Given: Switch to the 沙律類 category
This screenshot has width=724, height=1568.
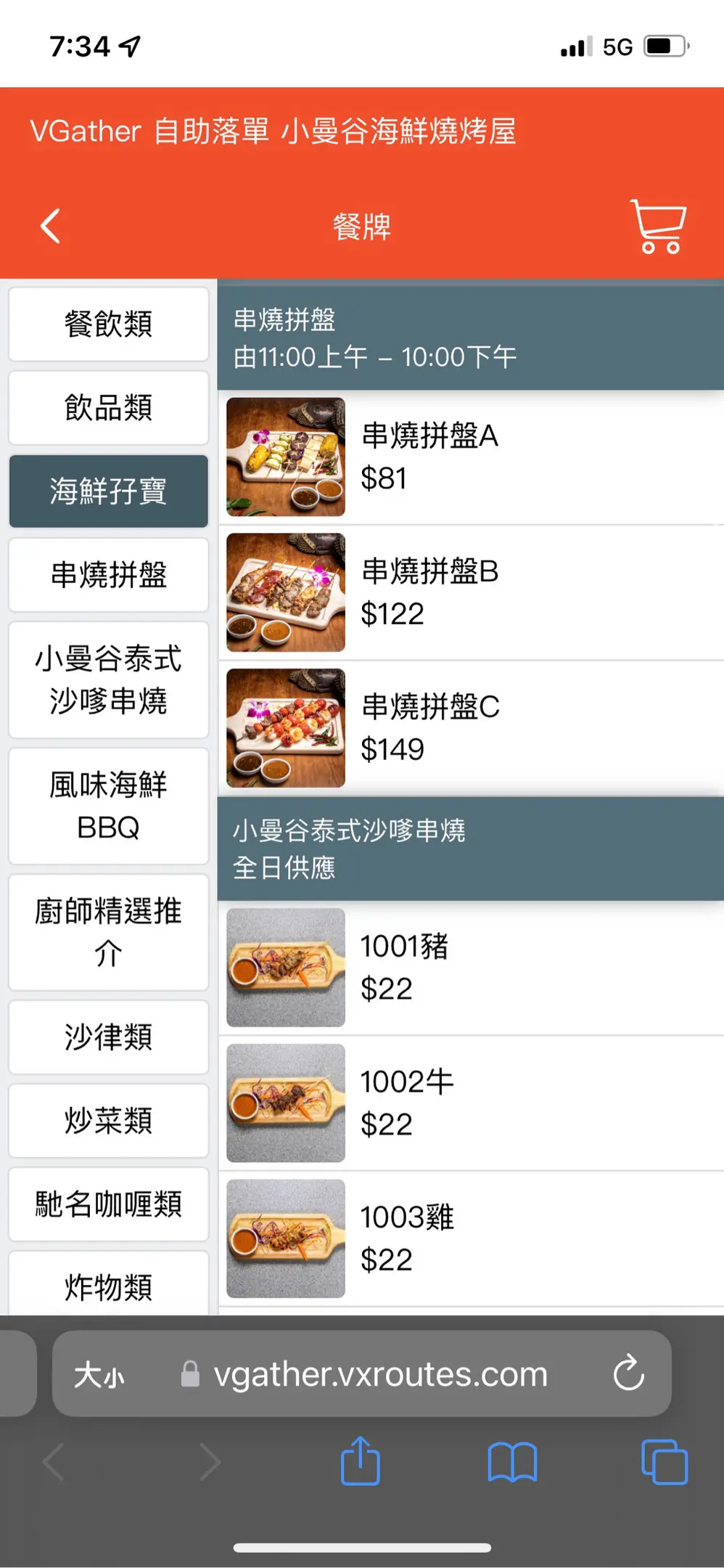Looking at the screenshot, I should point(108,1037).
